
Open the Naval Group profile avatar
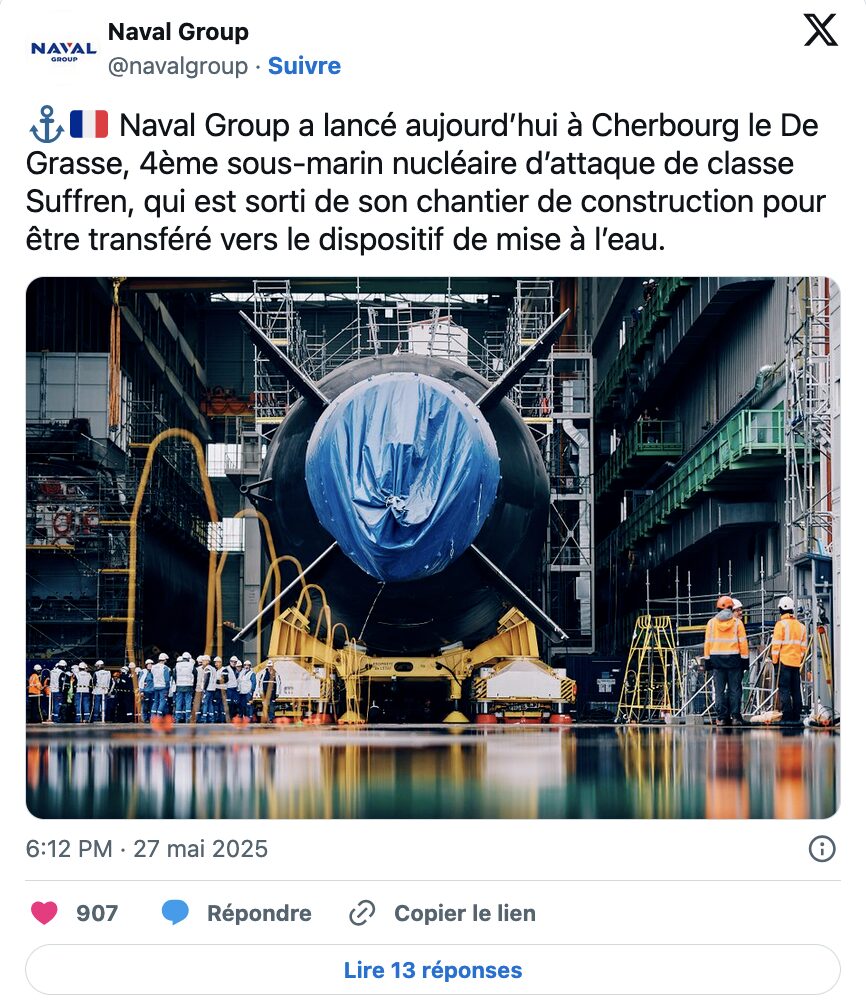pos(63,49)
